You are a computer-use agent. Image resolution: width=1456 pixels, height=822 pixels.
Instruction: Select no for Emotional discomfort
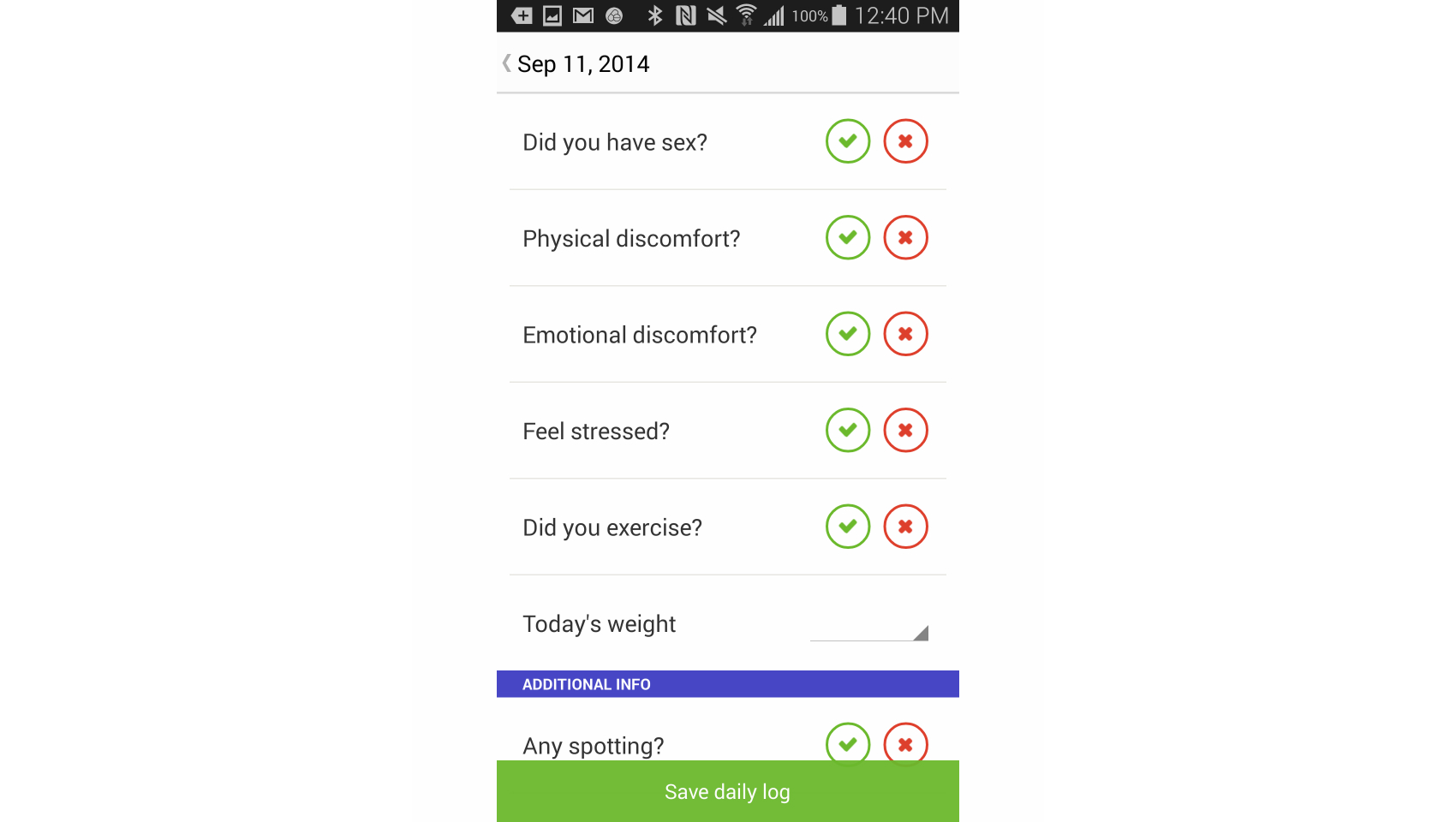coord(905,334)
